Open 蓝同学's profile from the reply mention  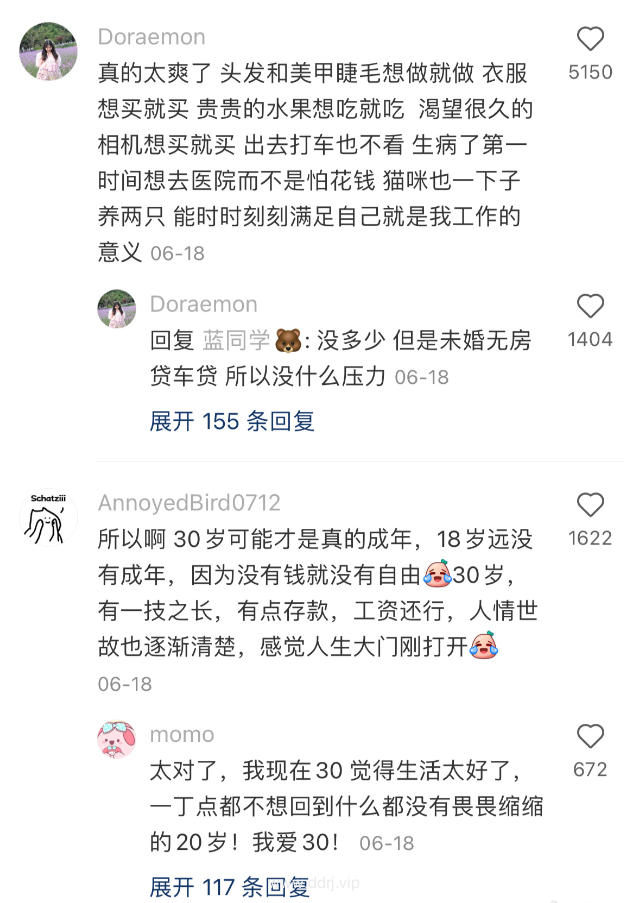click(237, 340)
